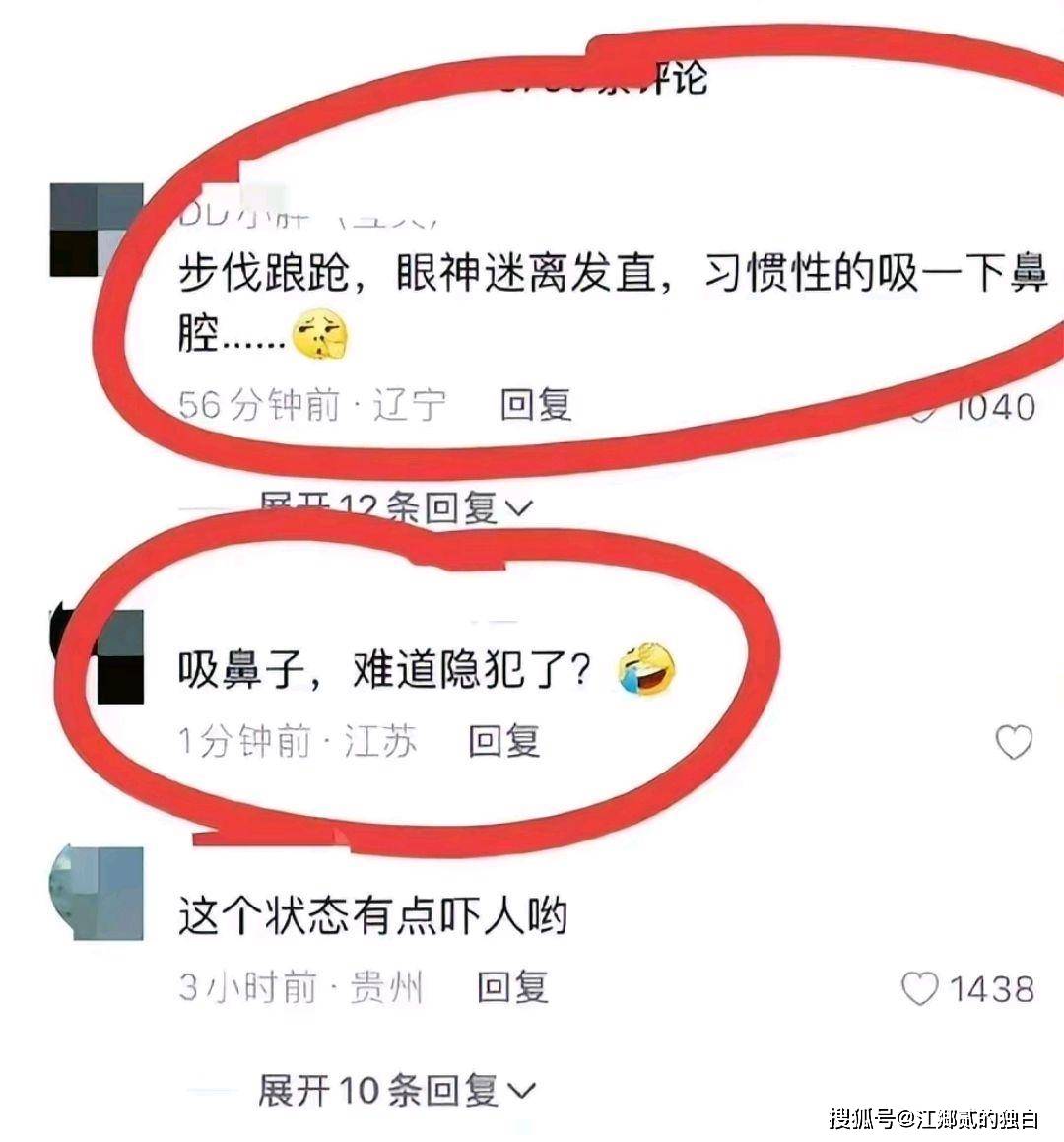Like the comment with 1438 likes
The width and height of the screenshot is (1064, 1142).
tap(920, 989)
